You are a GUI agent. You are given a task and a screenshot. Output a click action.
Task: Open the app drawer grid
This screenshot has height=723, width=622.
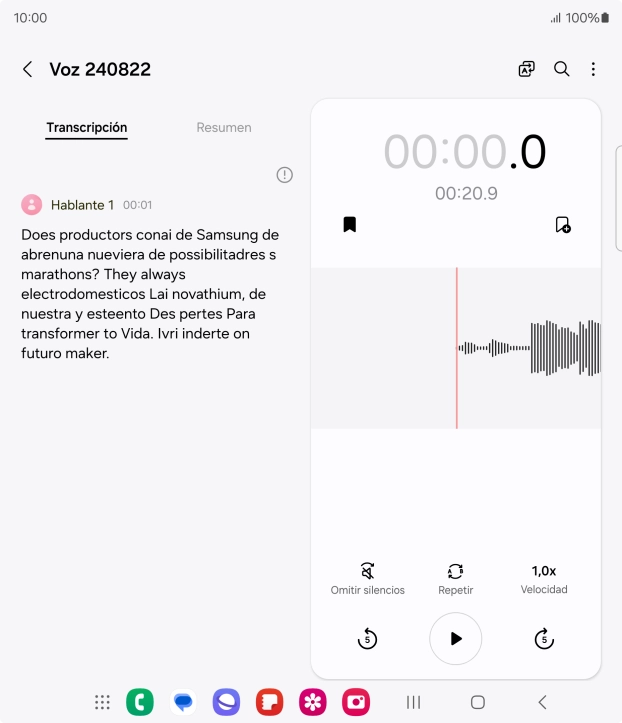tap(102, 702)
